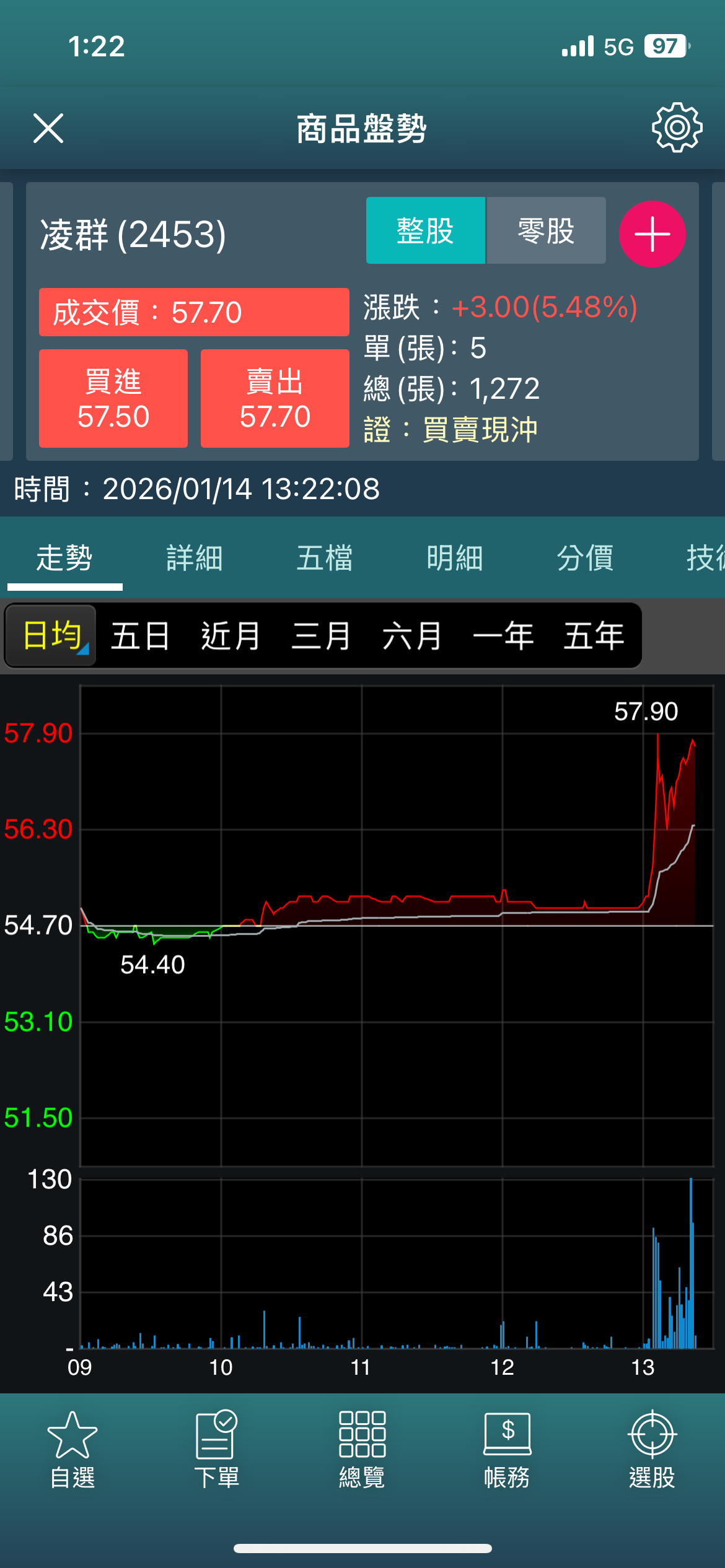Go to the 自選 watchlist
Viewport: 725px width, 1568px height.
coord(72,1450)
